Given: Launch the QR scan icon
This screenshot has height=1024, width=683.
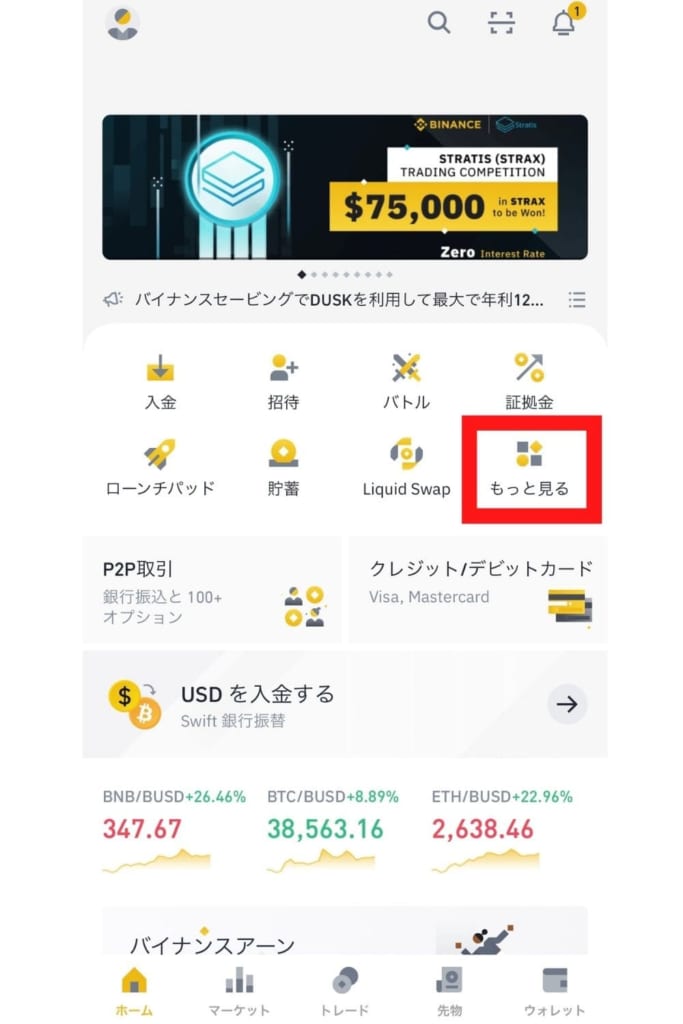Looking at the screenshot, I should pyautogui.click(x=502, y=23).
